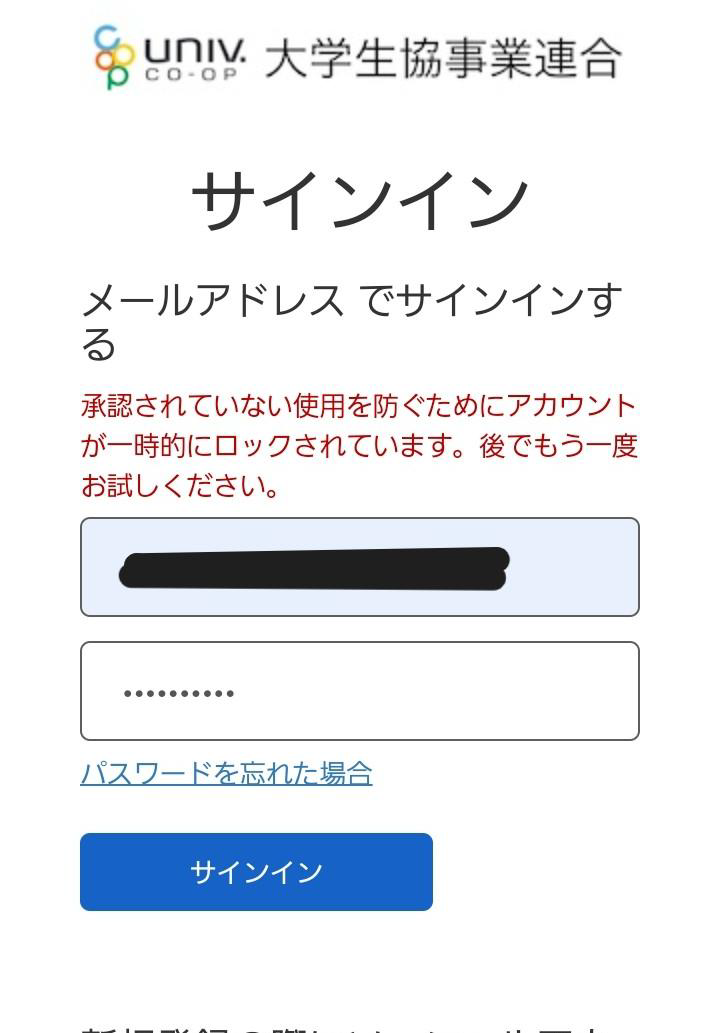Click the サインイン page heading
The width and height of the screenshot is (720, 1033).
coord(360,197)
